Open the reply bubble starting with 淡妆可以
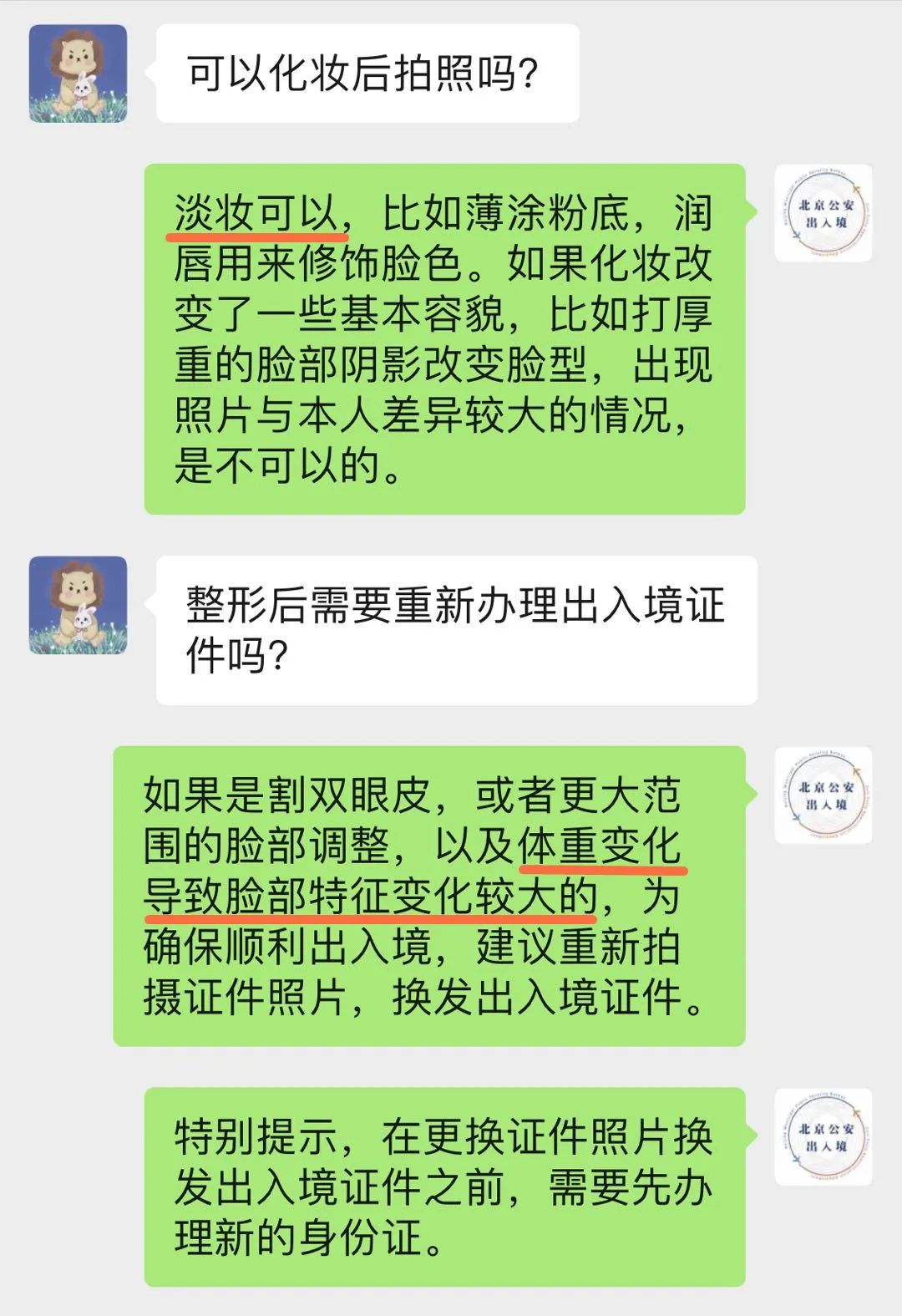902x1316 pixels. (443, 334)
